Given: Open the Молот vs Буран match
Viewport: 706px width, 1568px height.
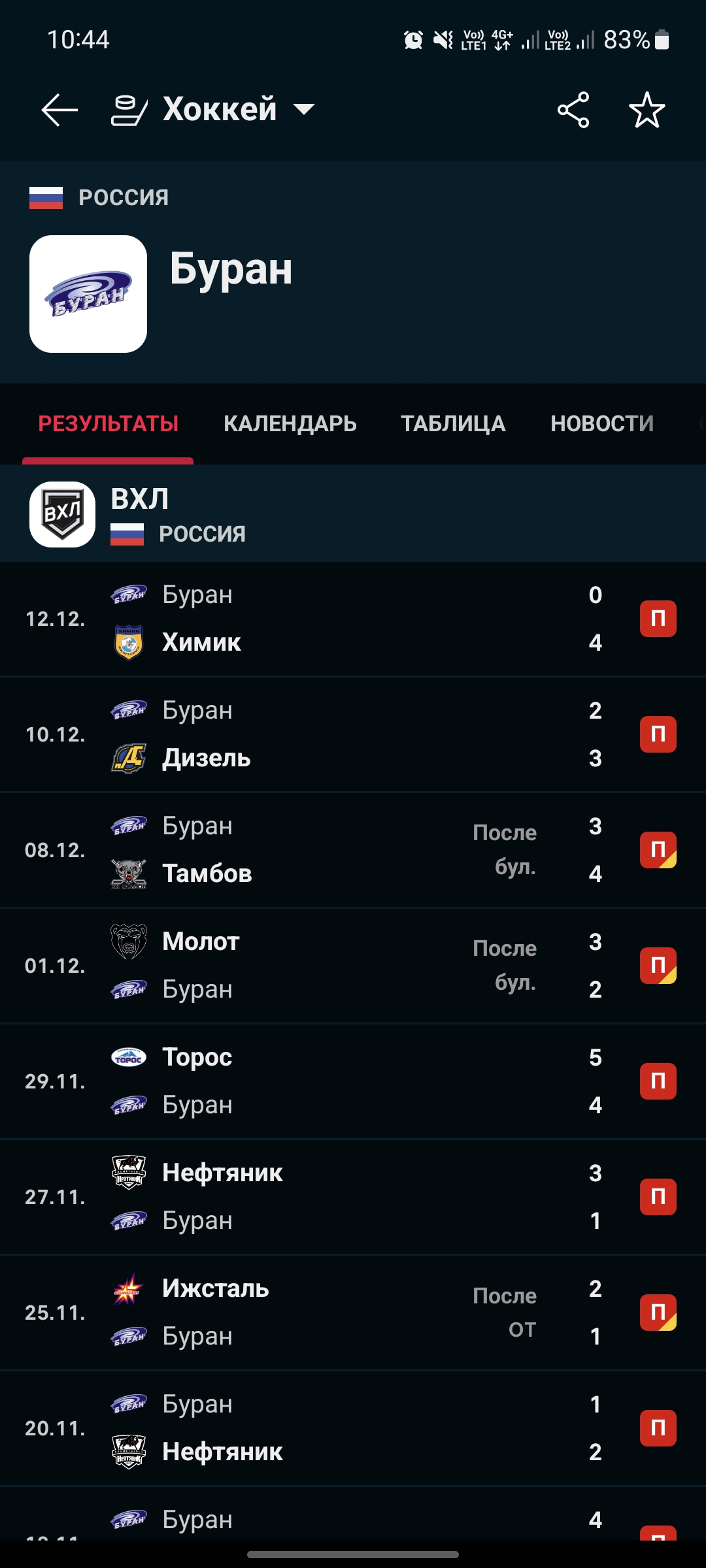Looking at the screenshot, I should tap(353, 966).
